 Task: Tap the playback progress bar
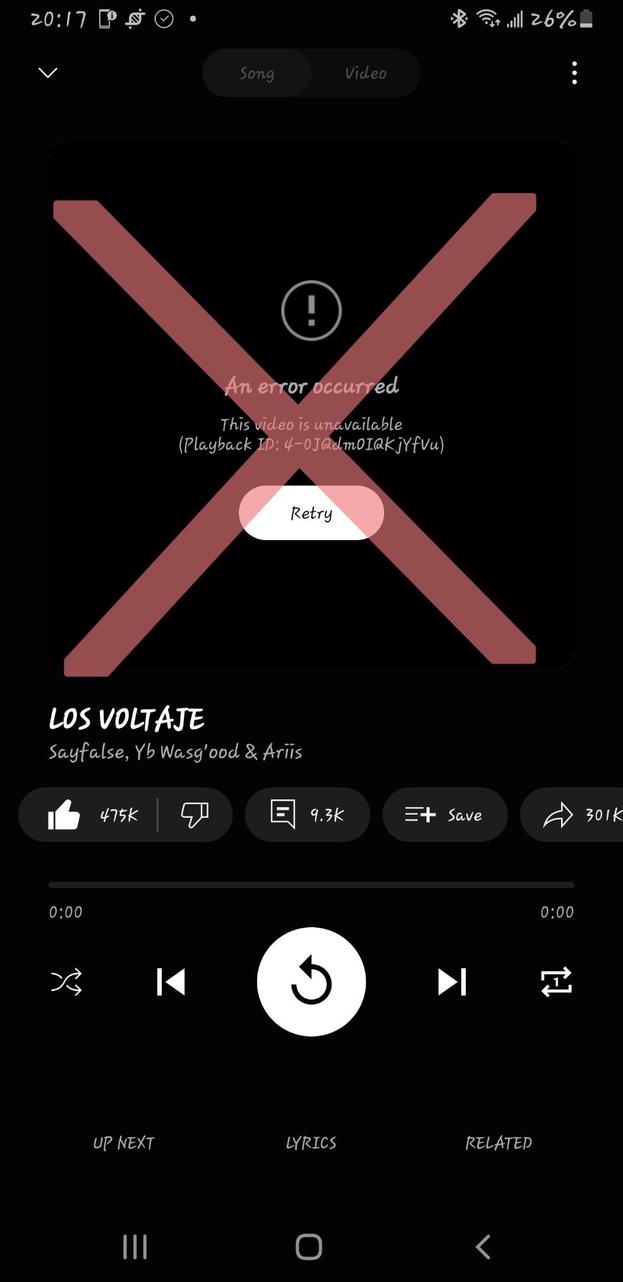(x=311, y=885)
